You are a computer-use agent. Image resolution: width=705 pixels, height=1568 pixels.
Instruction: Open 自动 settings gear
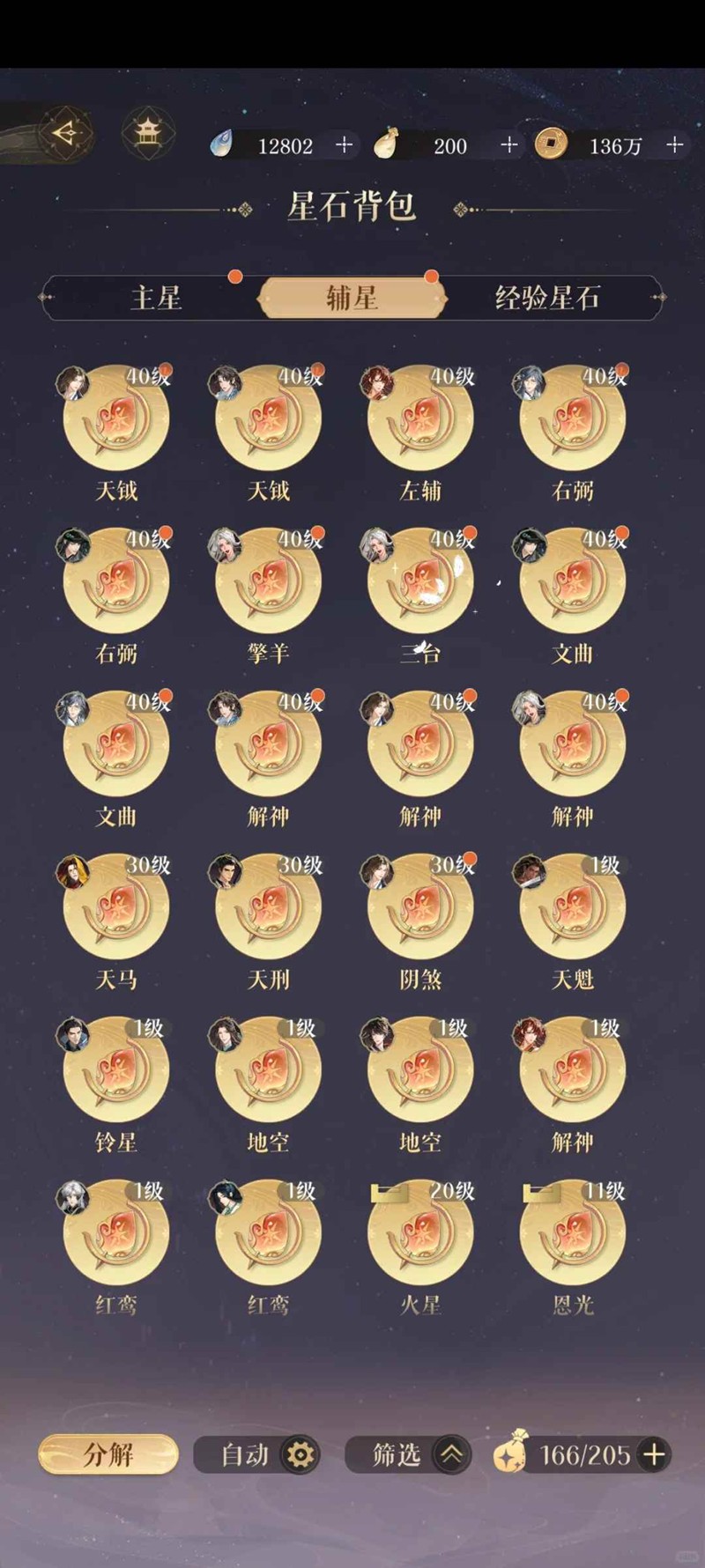click(300, 1454)
